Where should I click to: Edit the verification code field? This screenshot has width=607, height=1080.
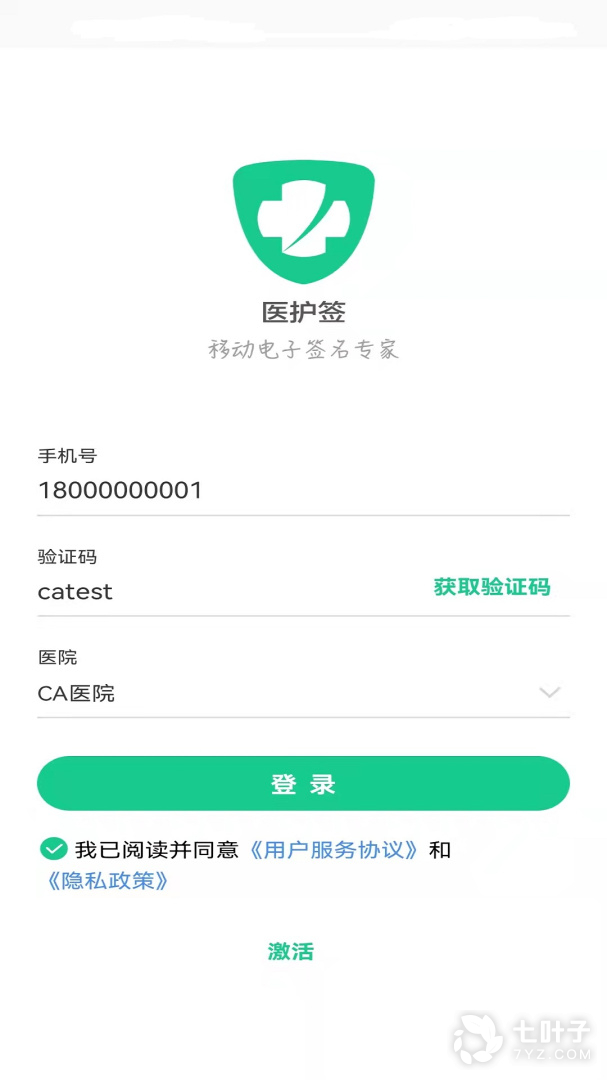(x=220, y=591)
